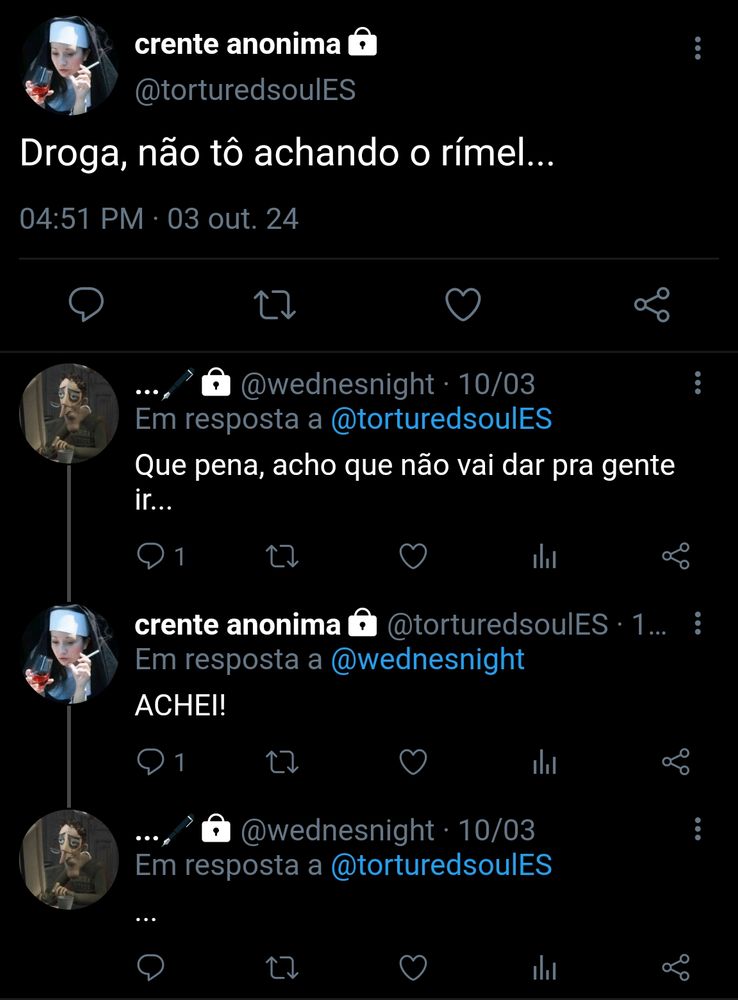
Task: Retweet the "Que pena" reply
Action: pos(283,557)
